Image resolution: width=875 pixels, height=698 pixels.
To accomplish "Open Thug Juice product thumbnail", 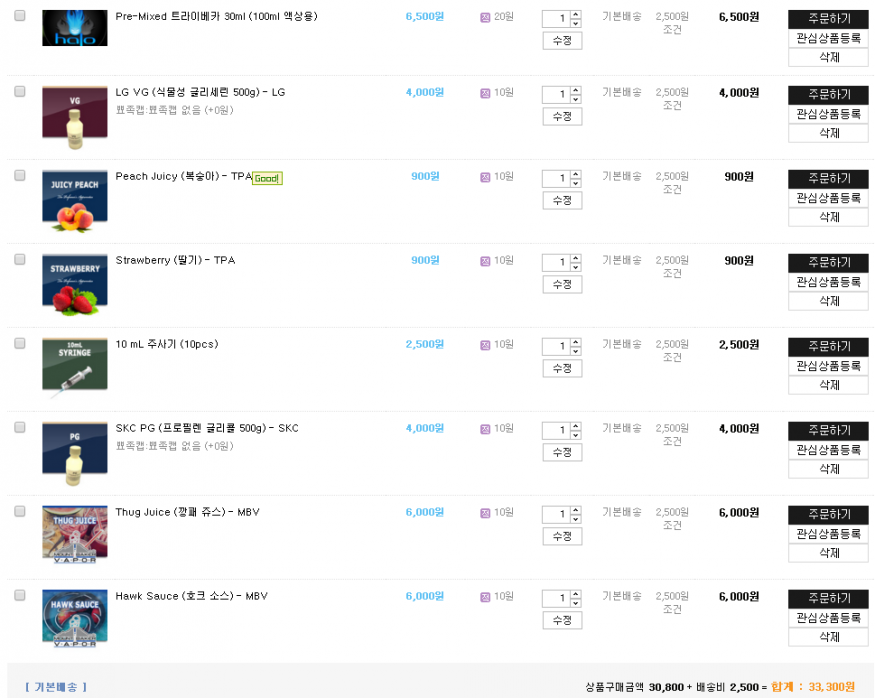I will coord(74,533).
